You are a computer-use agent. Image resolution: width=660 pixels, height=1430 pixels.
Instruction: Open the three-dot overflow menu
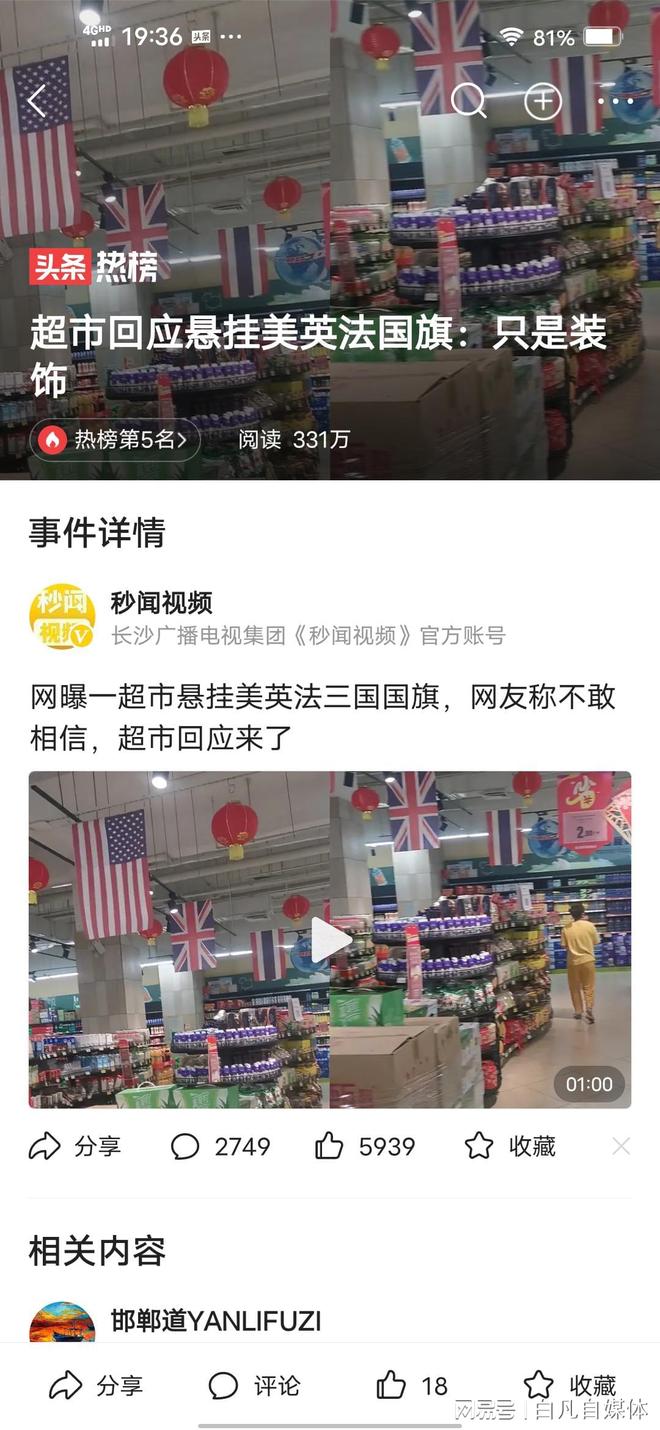point(614,101)
